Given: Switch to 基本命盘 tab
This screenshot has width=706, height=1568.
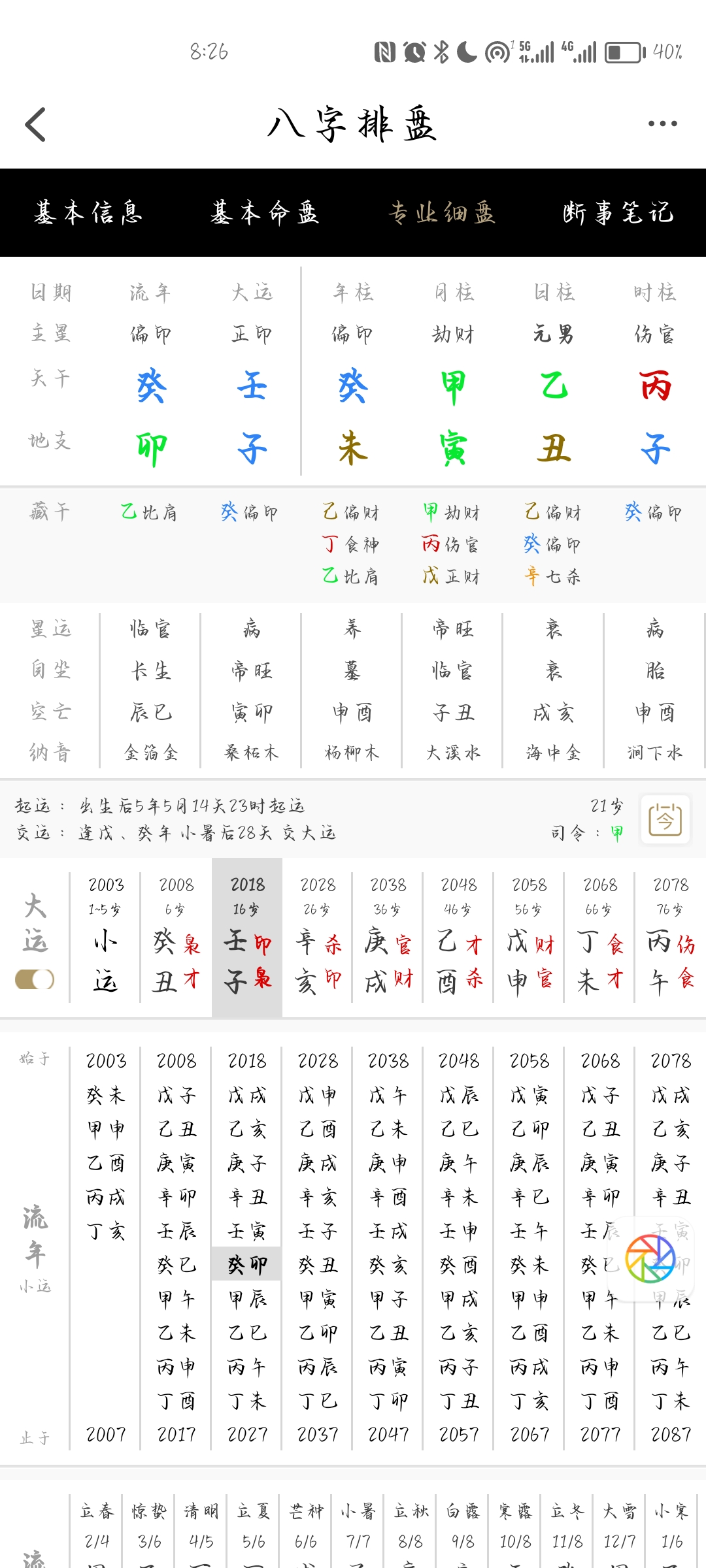Looking at the screenshot, I should 265,213.
